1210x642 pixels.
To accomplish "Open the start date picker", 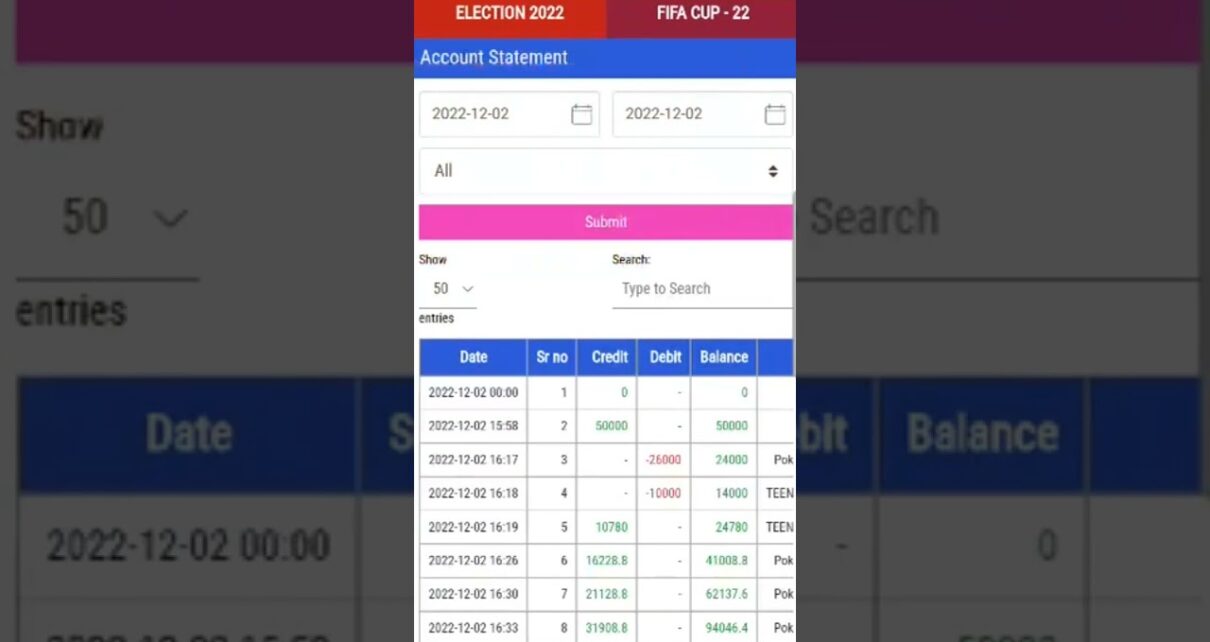I will click(581, 114).
